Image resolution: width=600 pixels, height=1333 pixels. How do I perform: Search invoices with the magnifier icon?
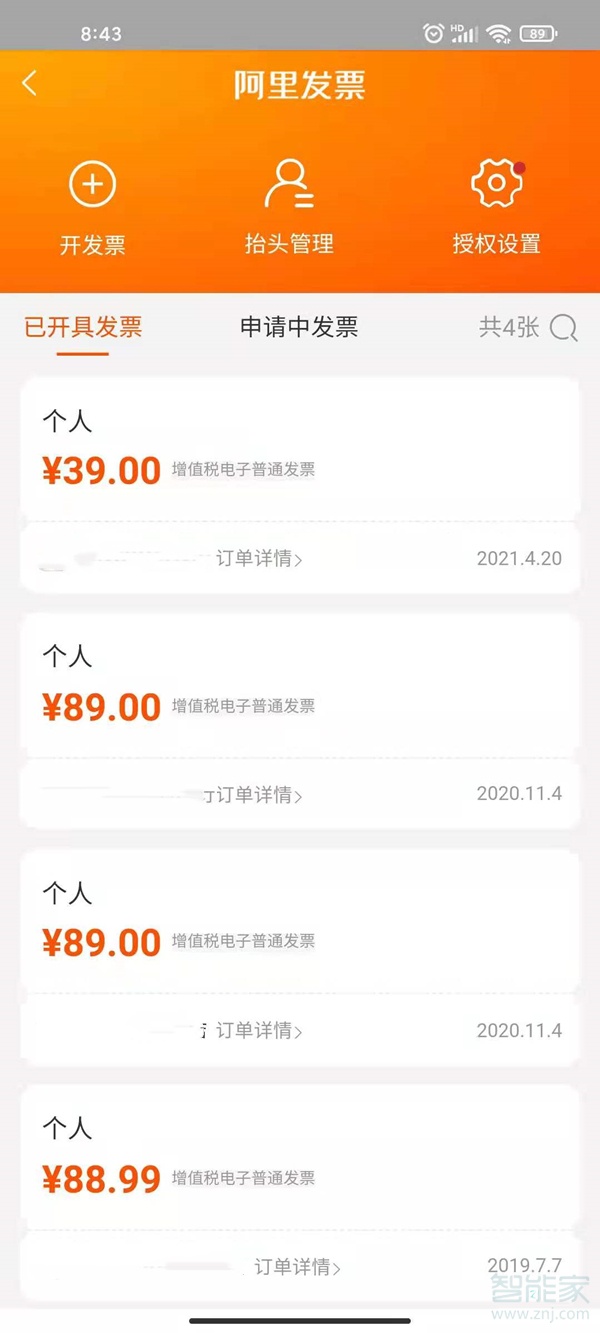tap(564, 328)
